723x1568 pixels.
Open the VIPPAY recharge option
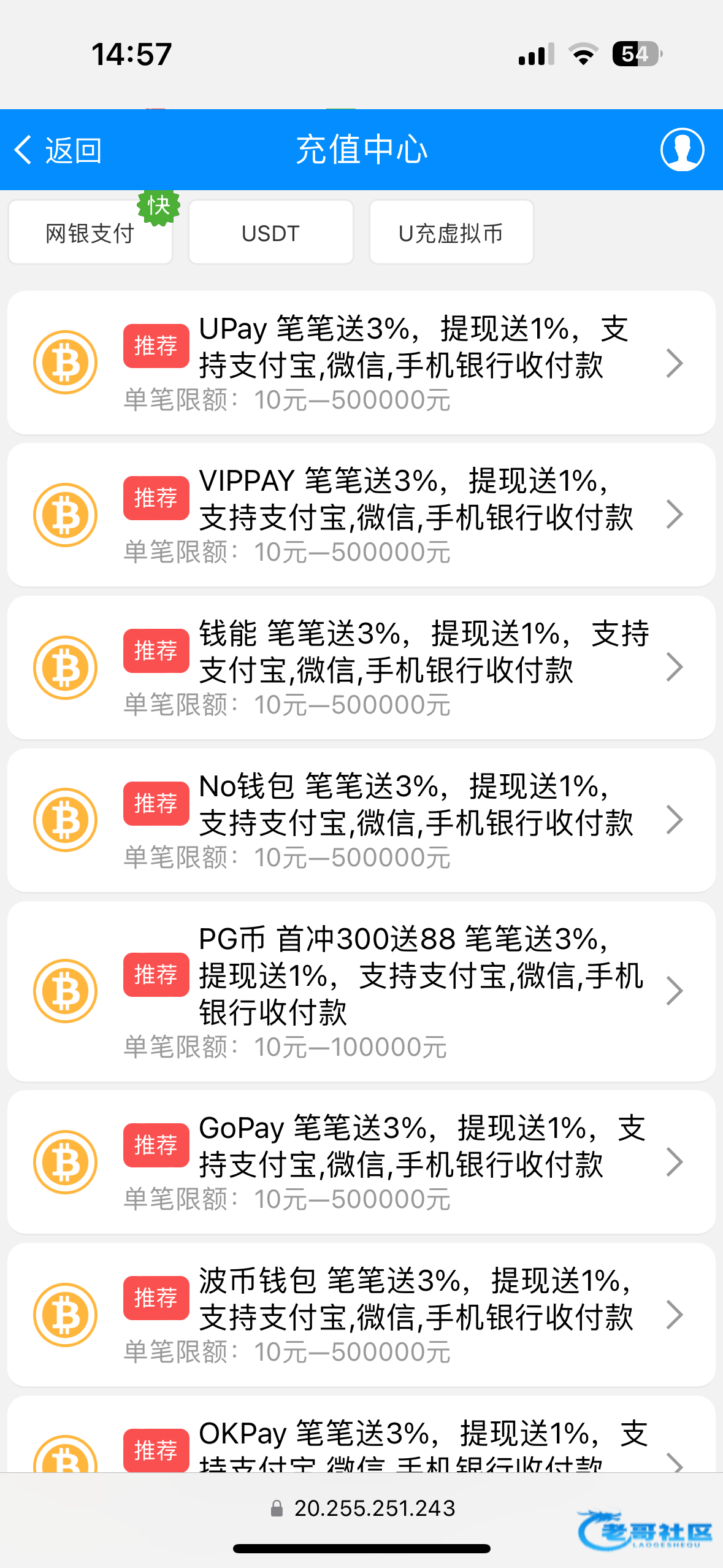pyautogui.click(x=361, y=515)
